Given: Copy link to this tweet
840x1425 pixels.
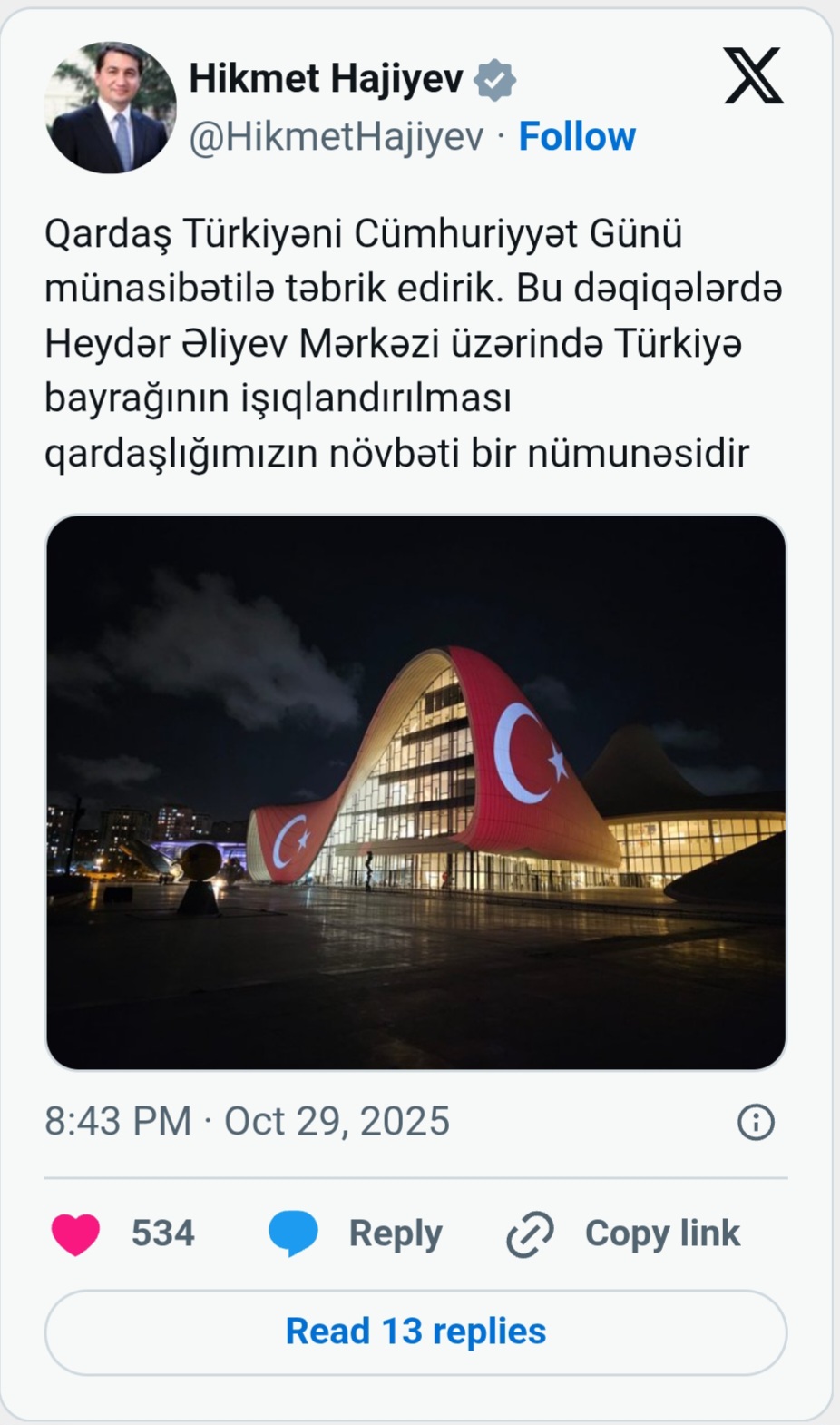Looking at the screenshot, I should pyautogui.click(x=623, y=1233).
